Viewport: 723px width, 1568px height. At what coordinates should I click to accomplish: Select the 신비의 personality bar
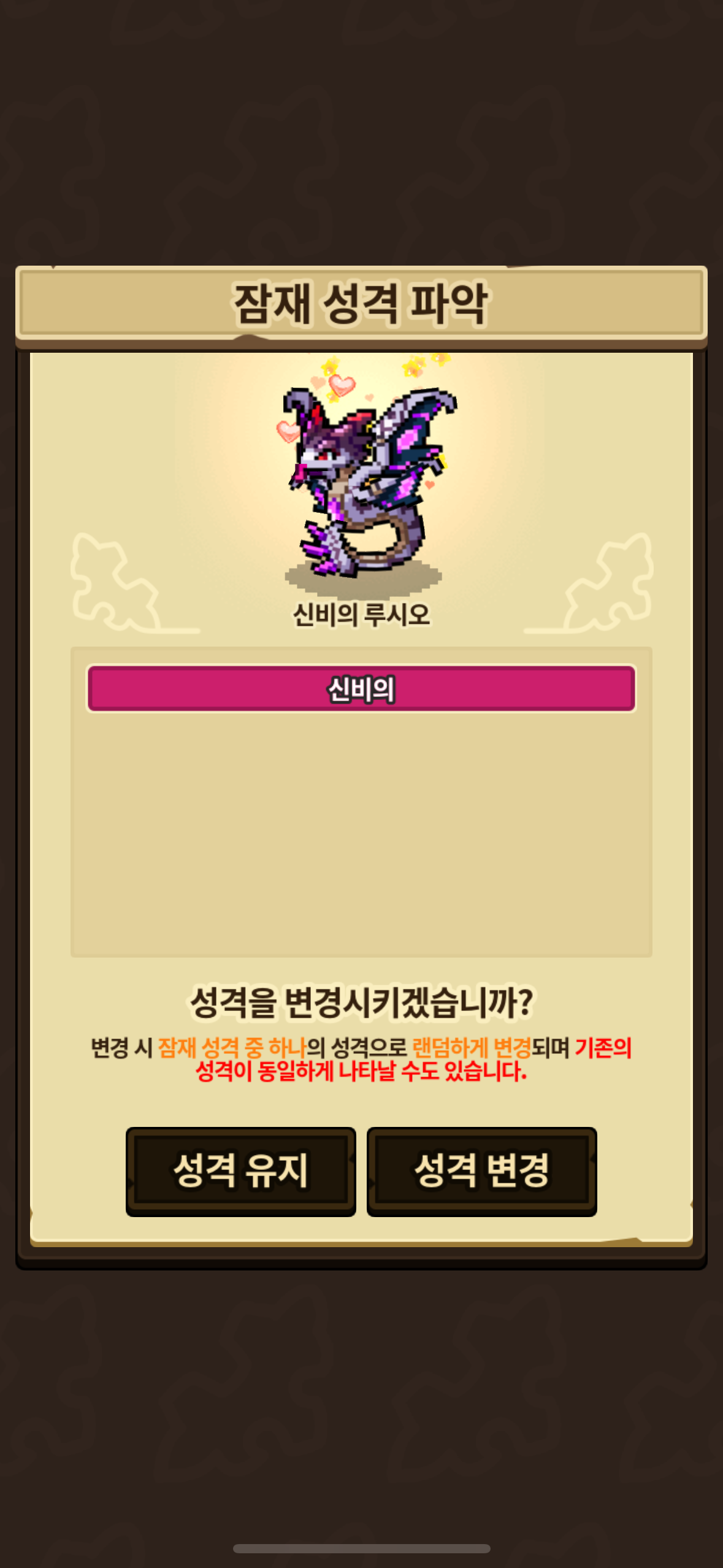coord(361,689)
